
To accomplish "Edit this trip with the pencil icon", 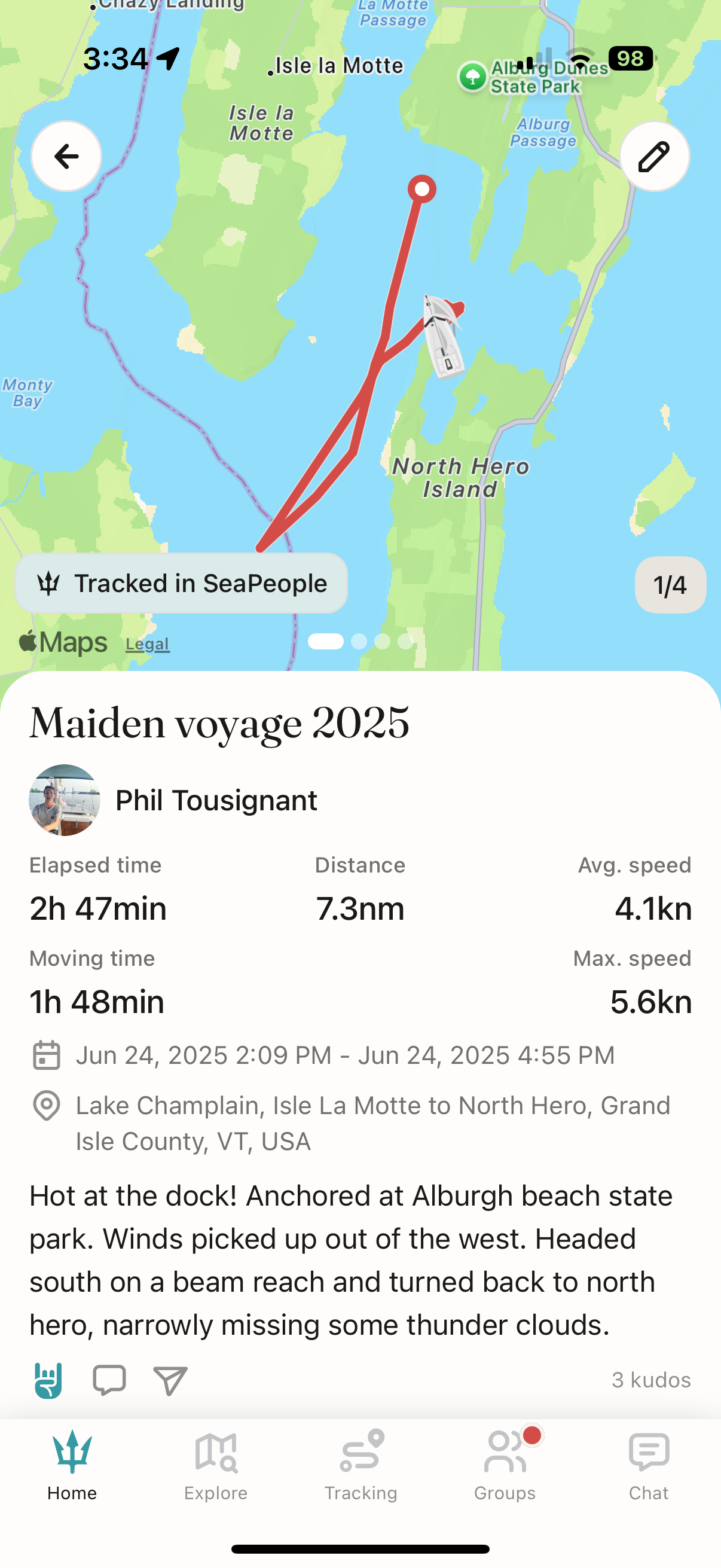I will tap(654, 157).
